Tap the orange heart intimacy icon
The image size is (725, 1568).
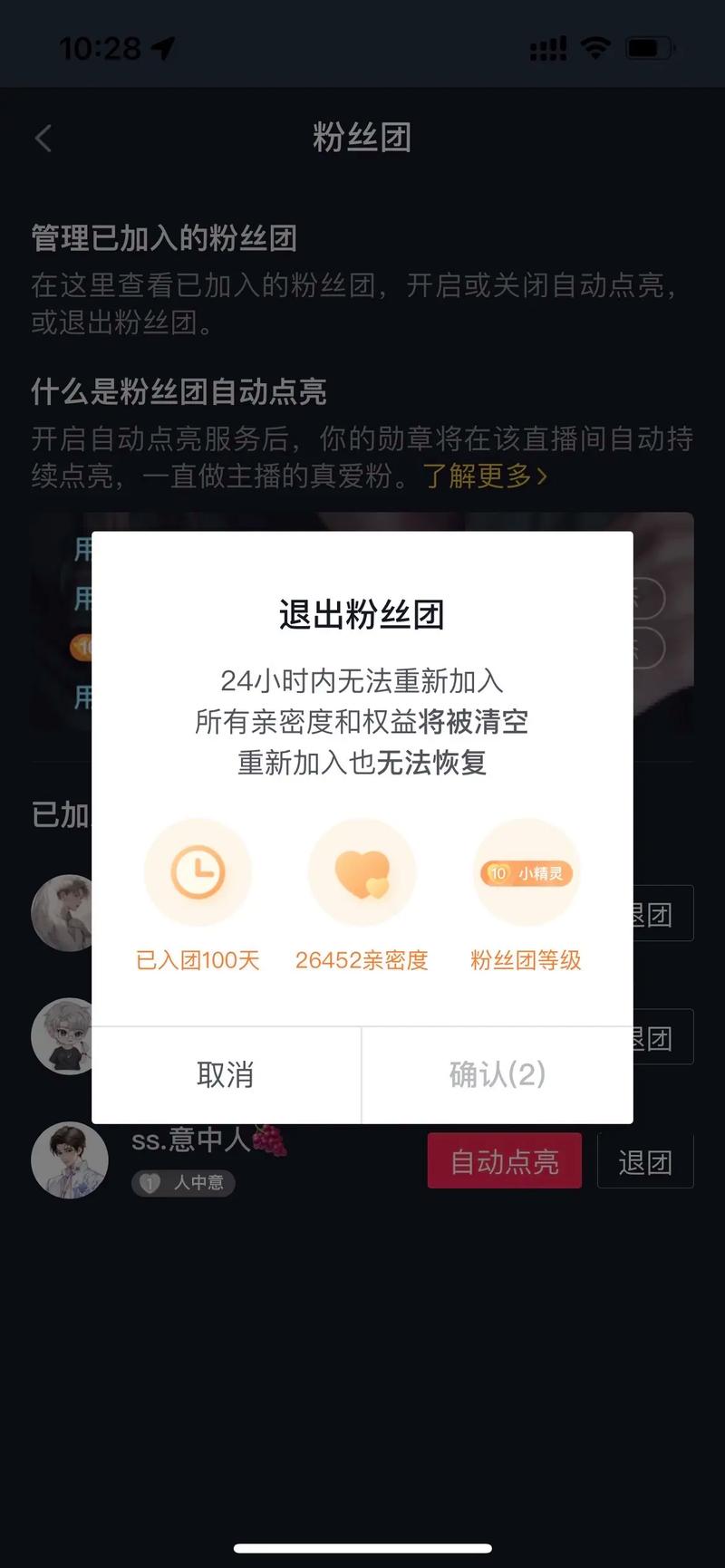[x=362, y=871]
